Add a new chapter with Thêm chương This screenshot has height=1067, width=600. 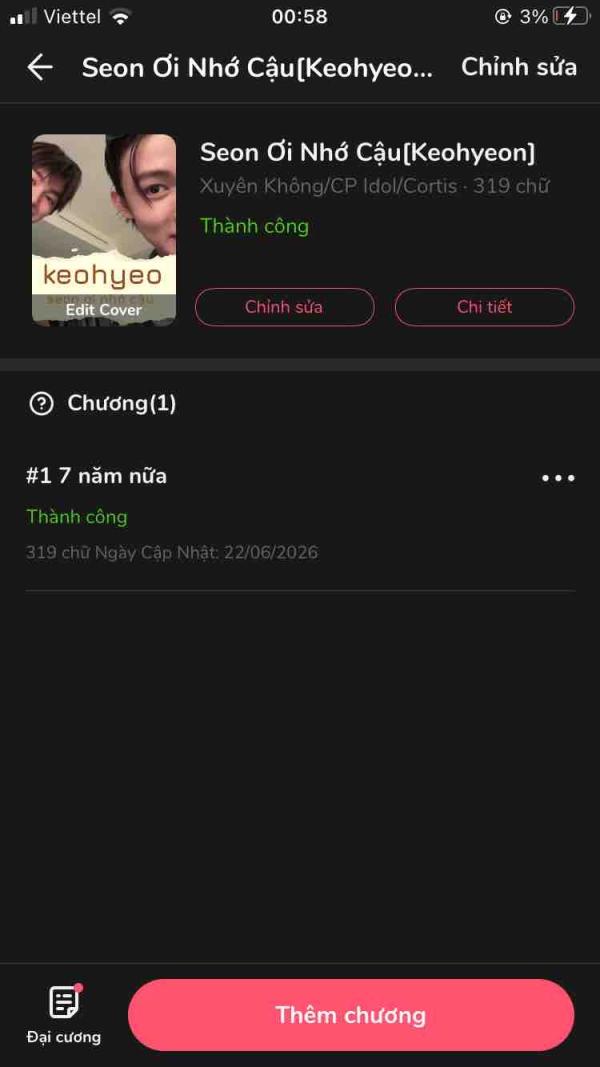pyautogui.click(x=351, y=1015)
